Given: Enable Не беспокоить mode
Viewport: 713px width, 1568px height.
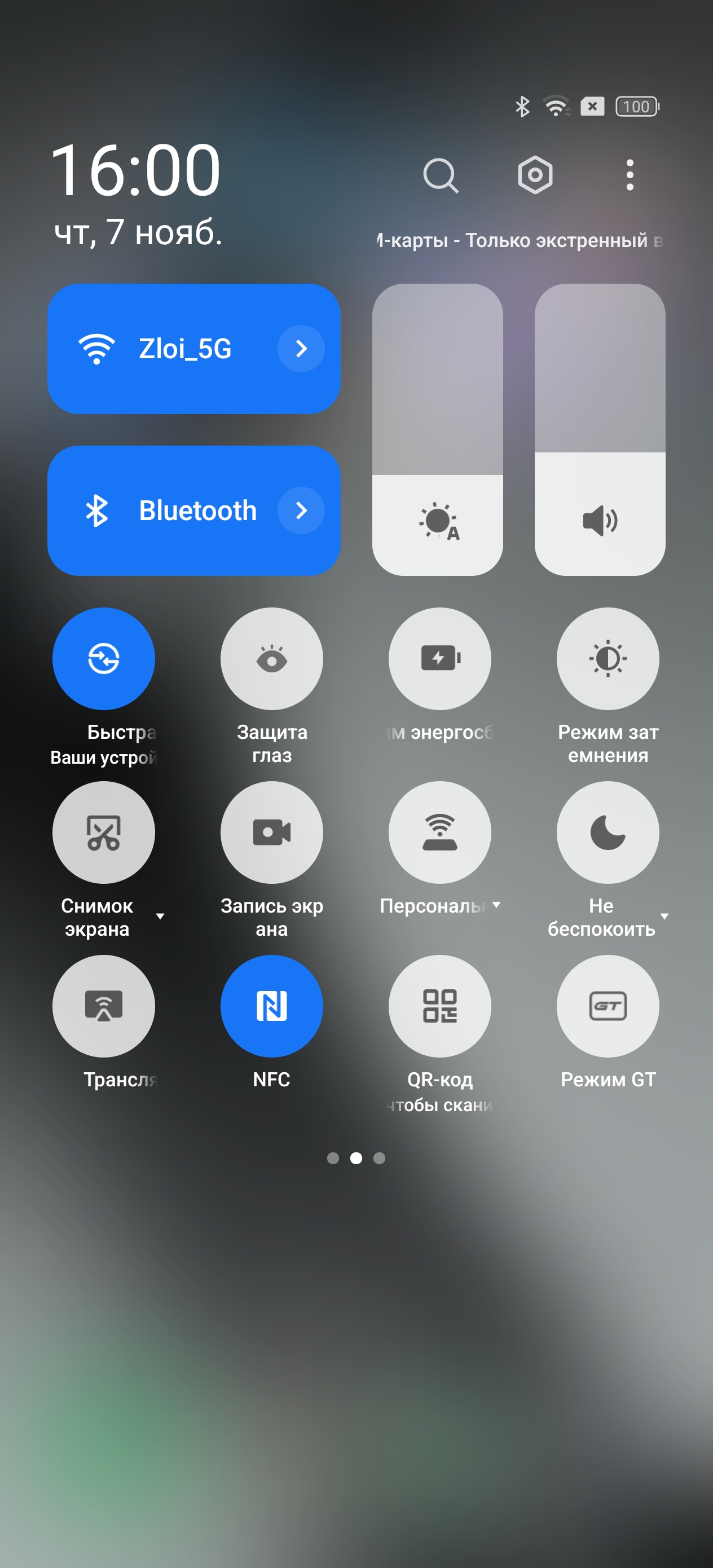Looking at the screenshot, I should [608, 832].
